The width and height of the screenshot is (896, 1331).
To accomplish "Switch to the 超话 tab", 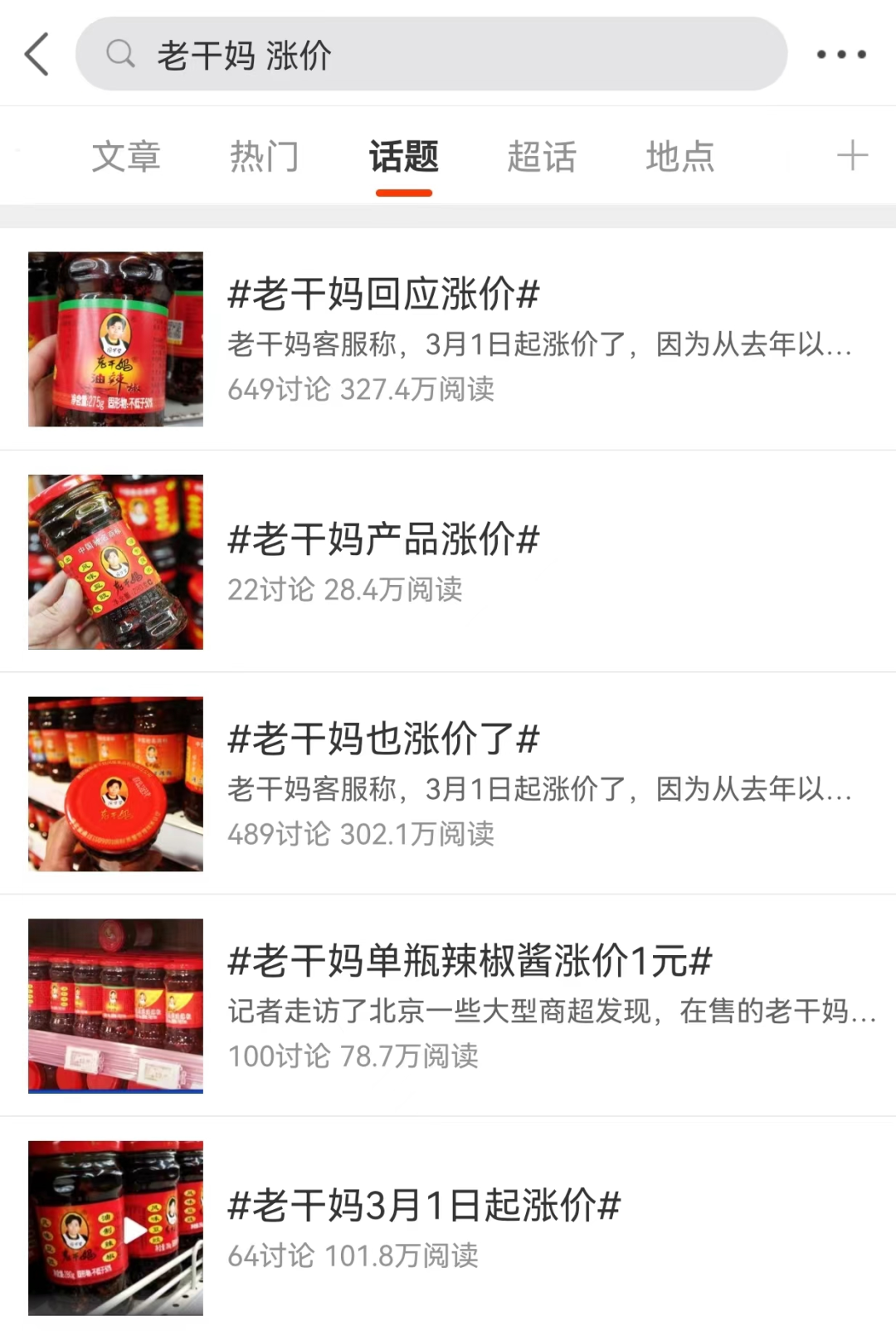I will [x=542, y=157].
